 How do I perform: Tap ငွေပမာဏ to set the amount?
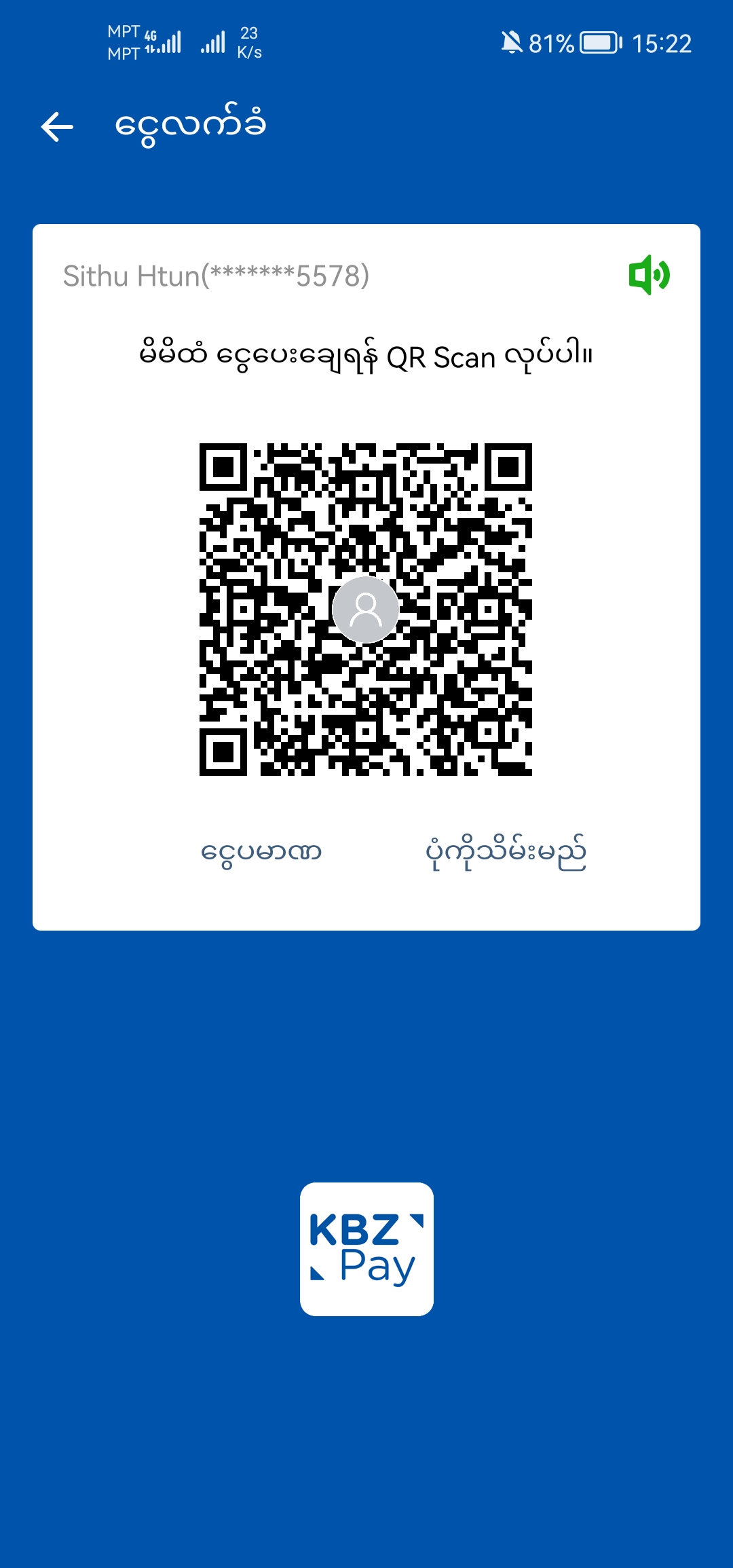pos(261,853)
